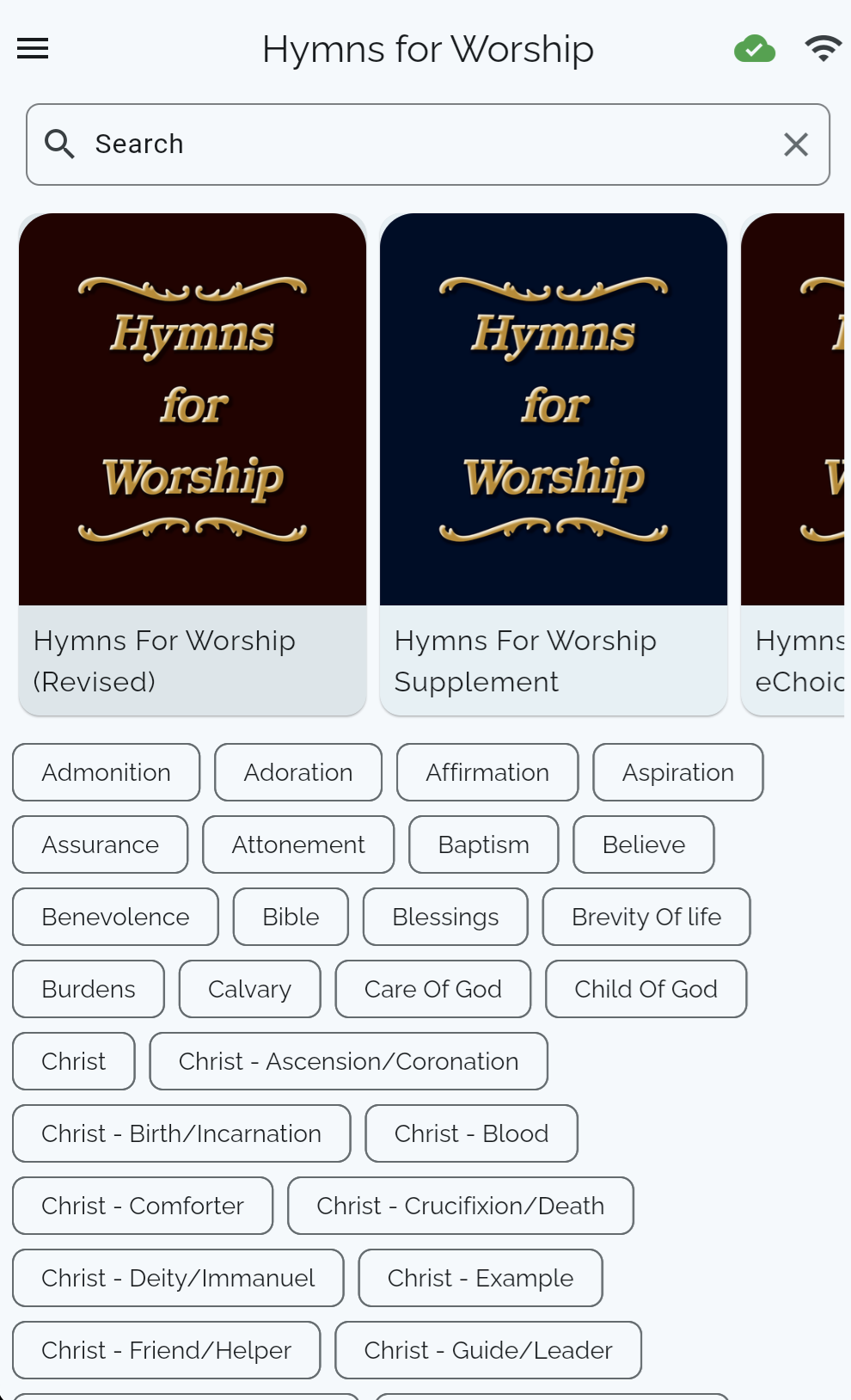The width and height of the screenshot is (851, 1400).
Task: Clear the search field with the X
Action: pos(796,144)
